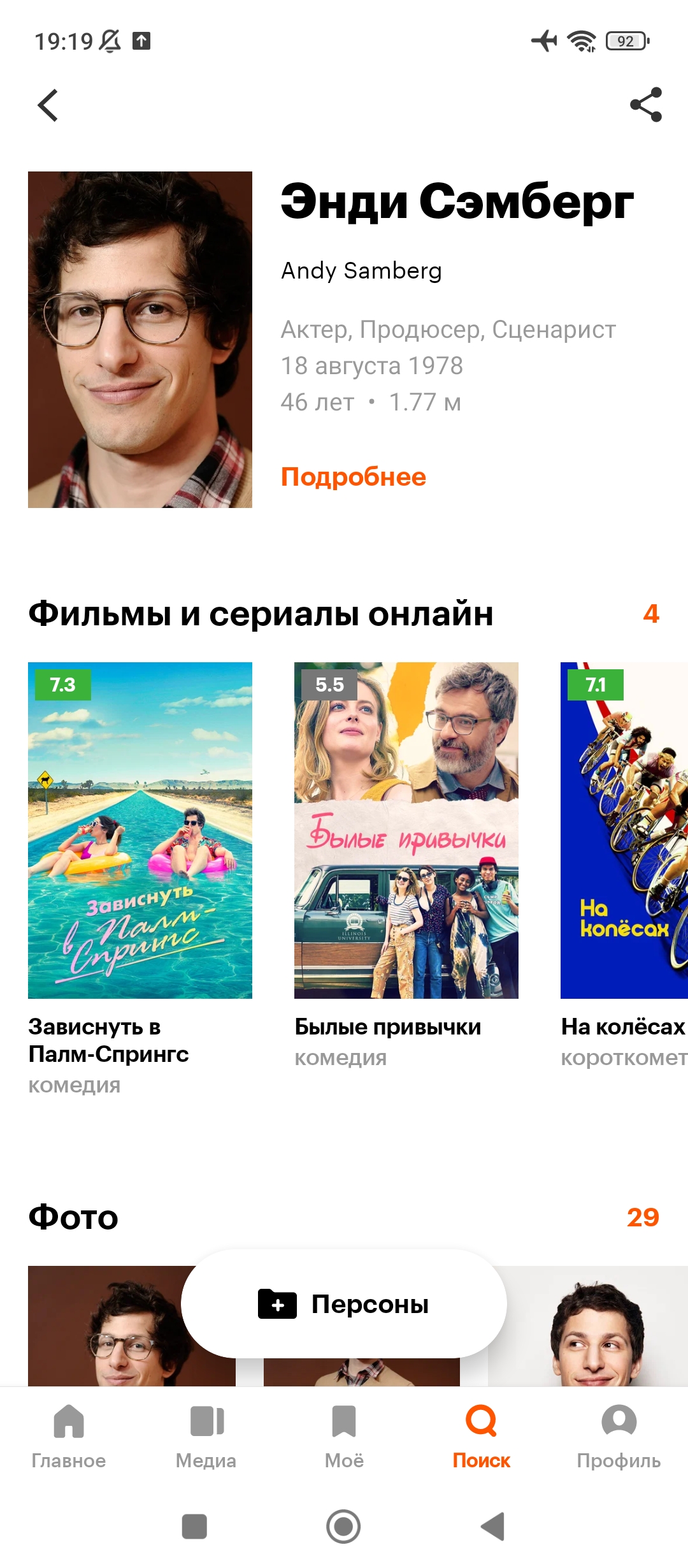This screenshot has width=688, height=1568.
Task: Tap the system home button
Action: click(x=343, y=1527)
